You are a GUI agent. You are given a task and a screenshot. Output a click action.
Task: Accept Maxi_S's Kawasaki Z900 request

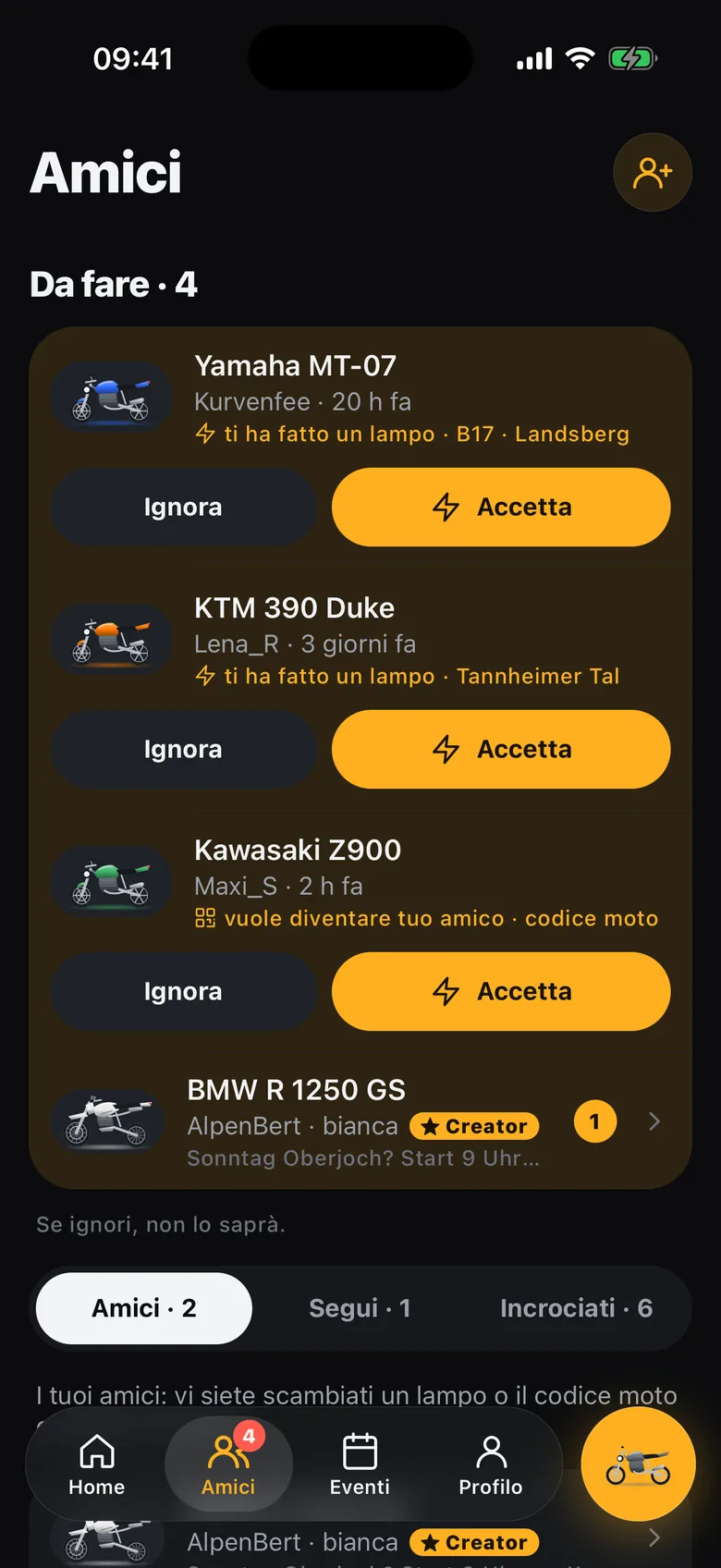501,991
